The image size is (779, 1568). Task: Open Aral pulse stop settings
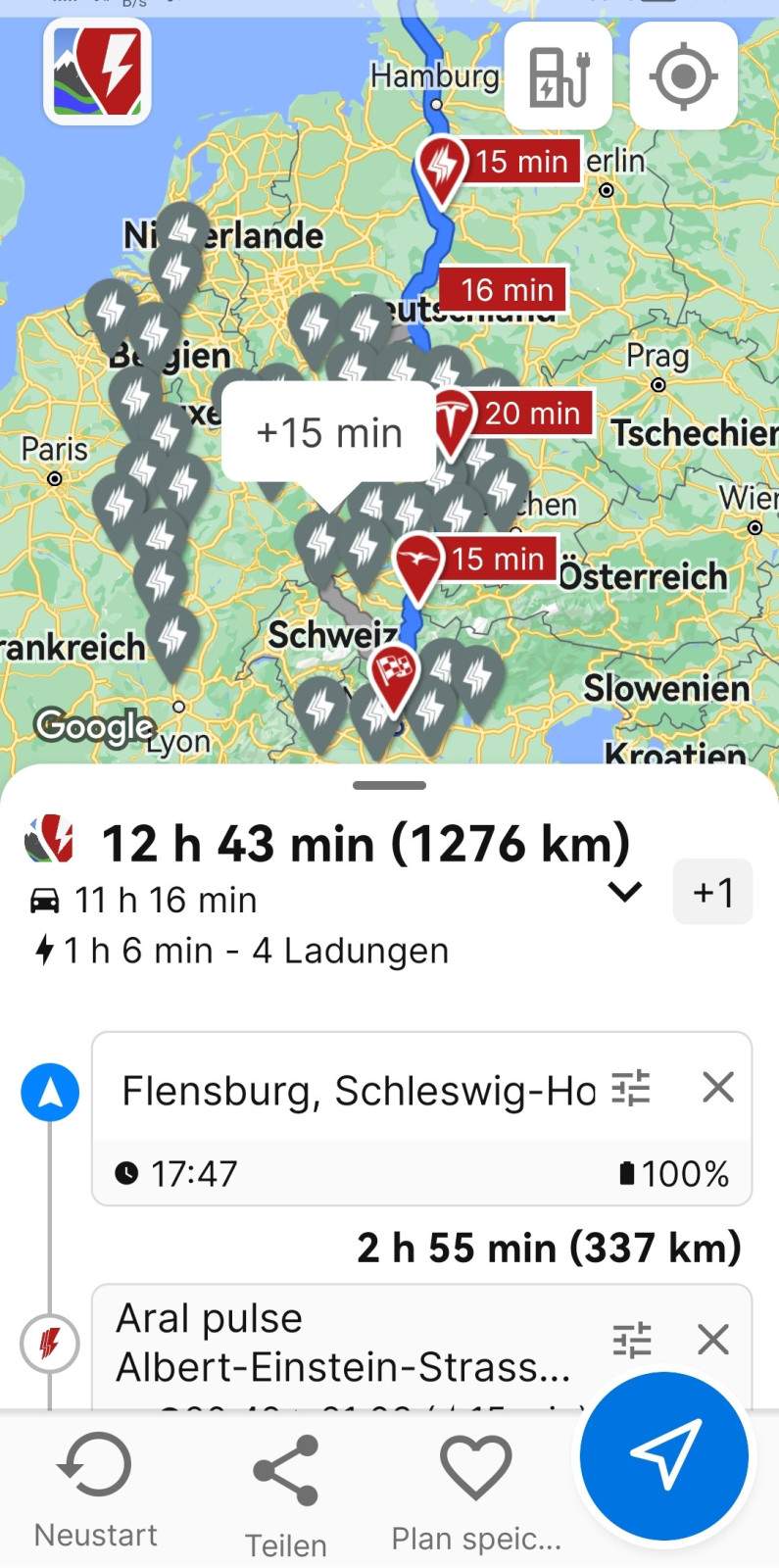(631, 1340)
